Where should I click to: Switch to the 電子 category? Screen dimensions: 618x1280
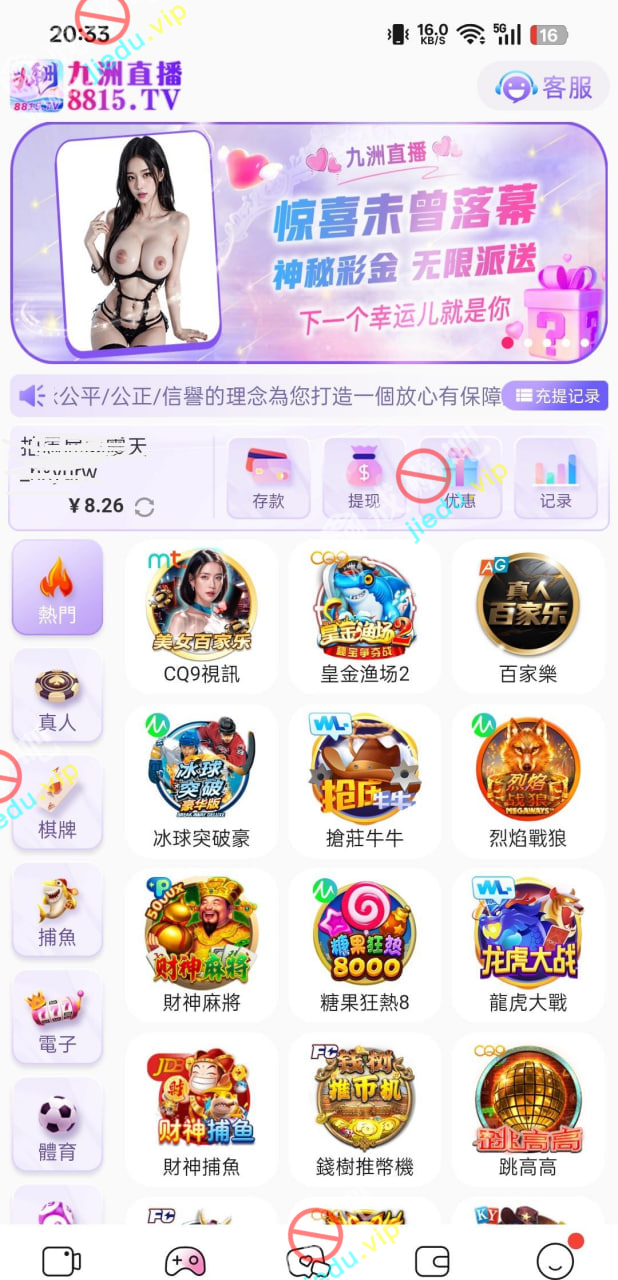57,1017
